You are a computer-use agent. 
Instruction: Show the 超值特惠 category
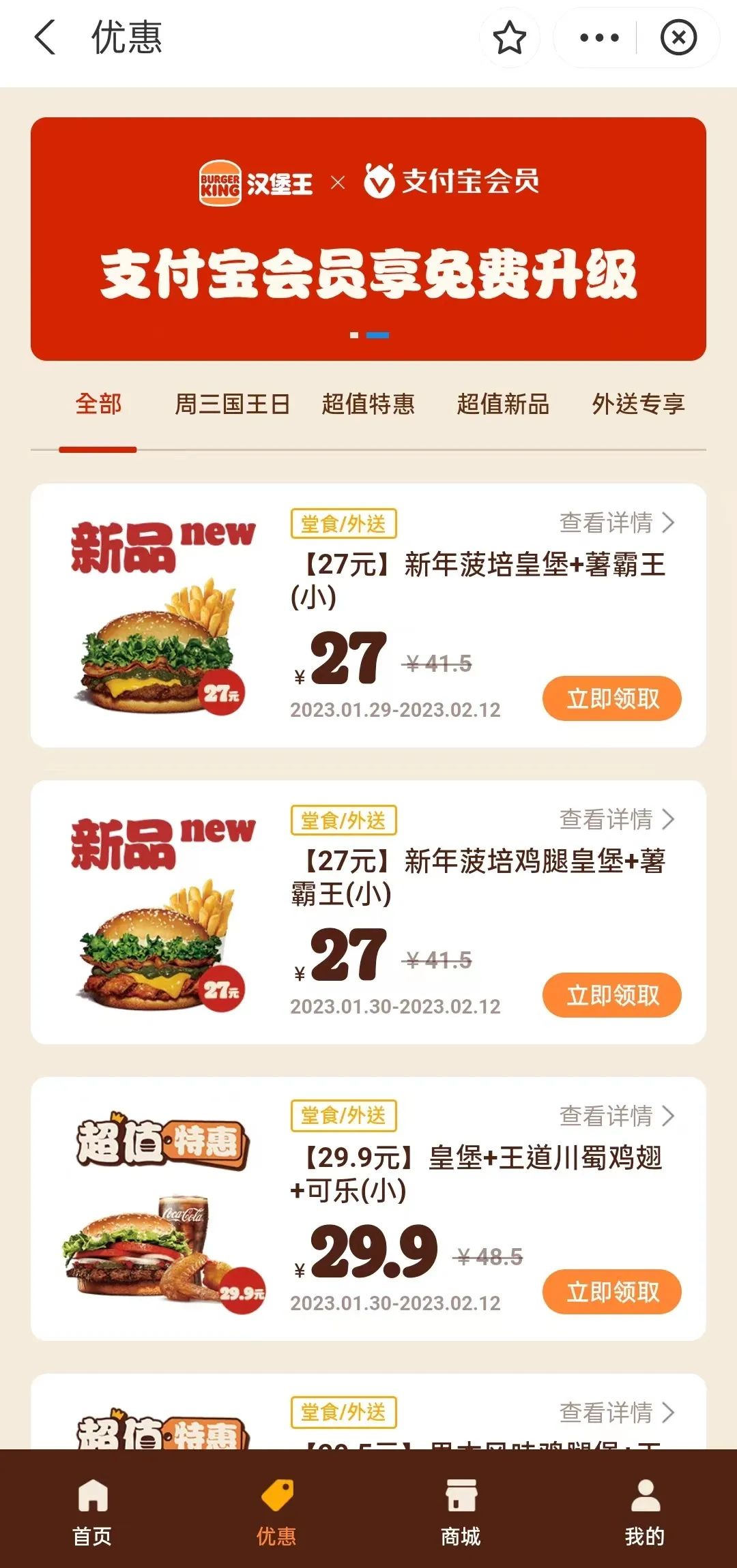pos(368,404)
